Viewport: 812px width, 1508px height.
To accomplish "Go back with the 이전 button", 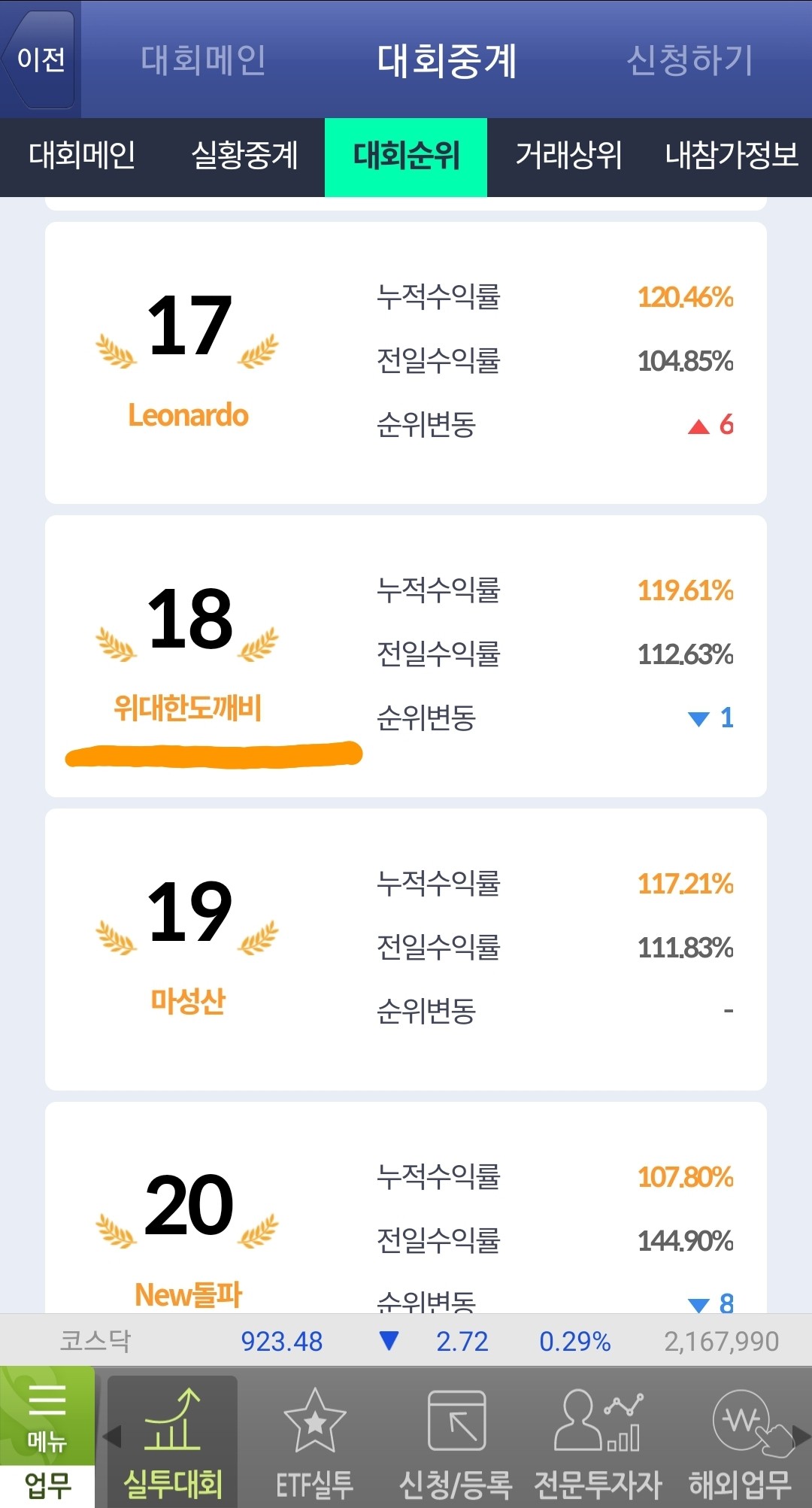I will click(38, 59).
